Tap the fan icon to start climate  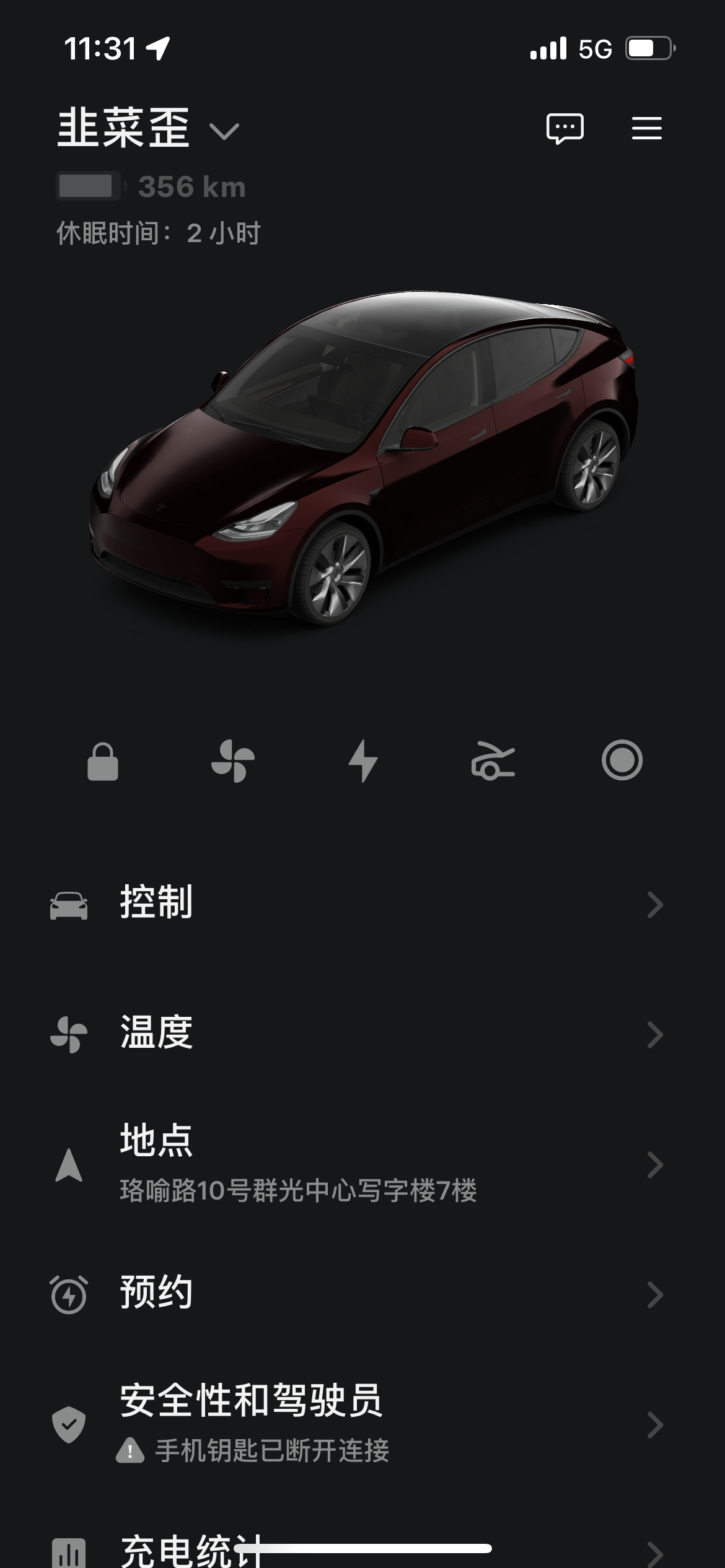coord(234,766)
